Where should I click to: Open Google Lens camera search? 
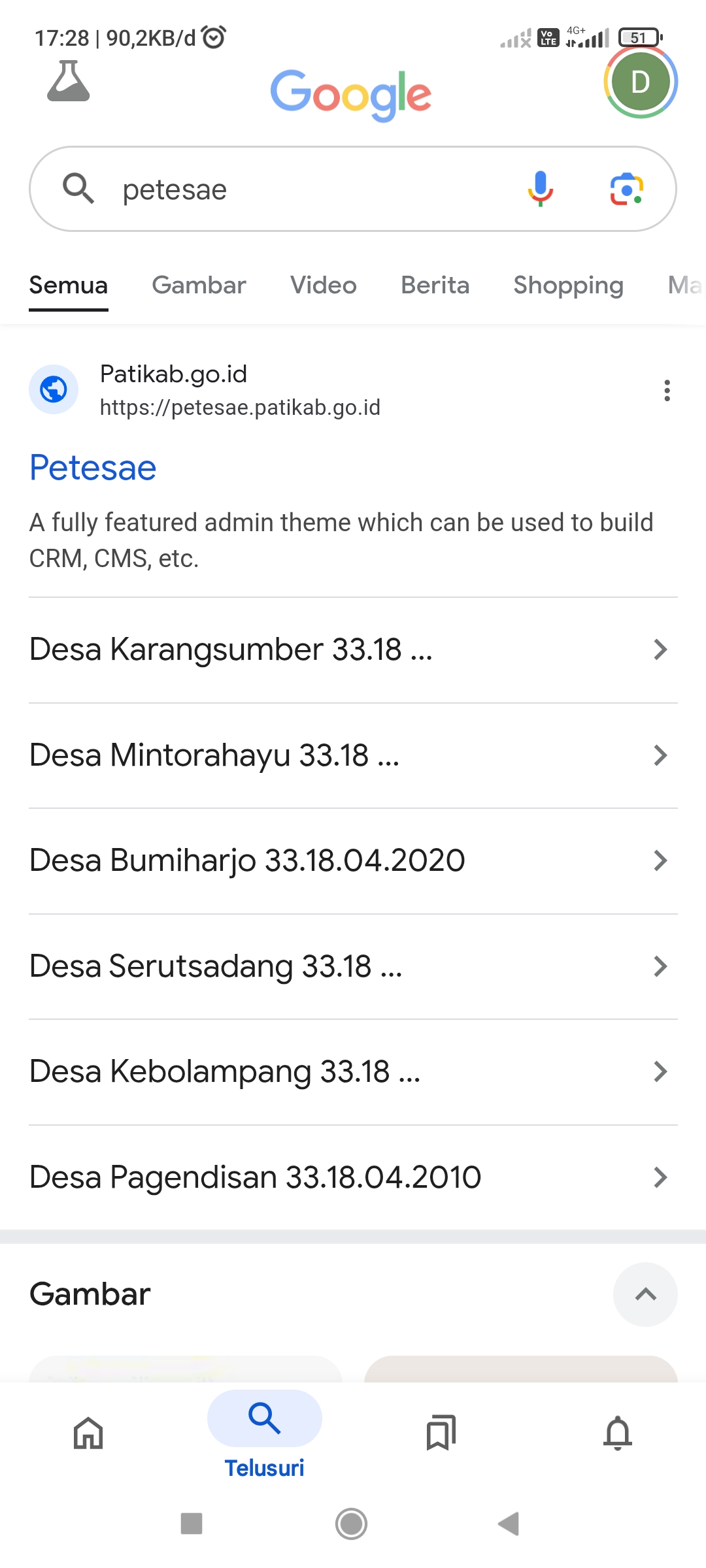(627, 189)
